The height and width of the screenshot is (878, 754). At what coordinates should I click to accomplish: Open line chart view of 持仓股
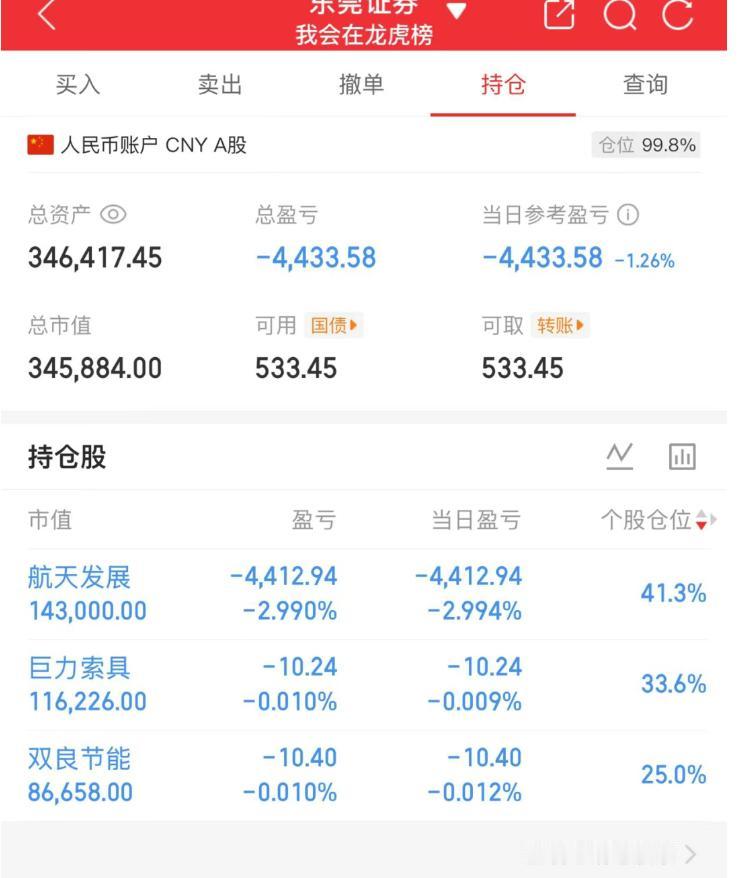[619, 455]
